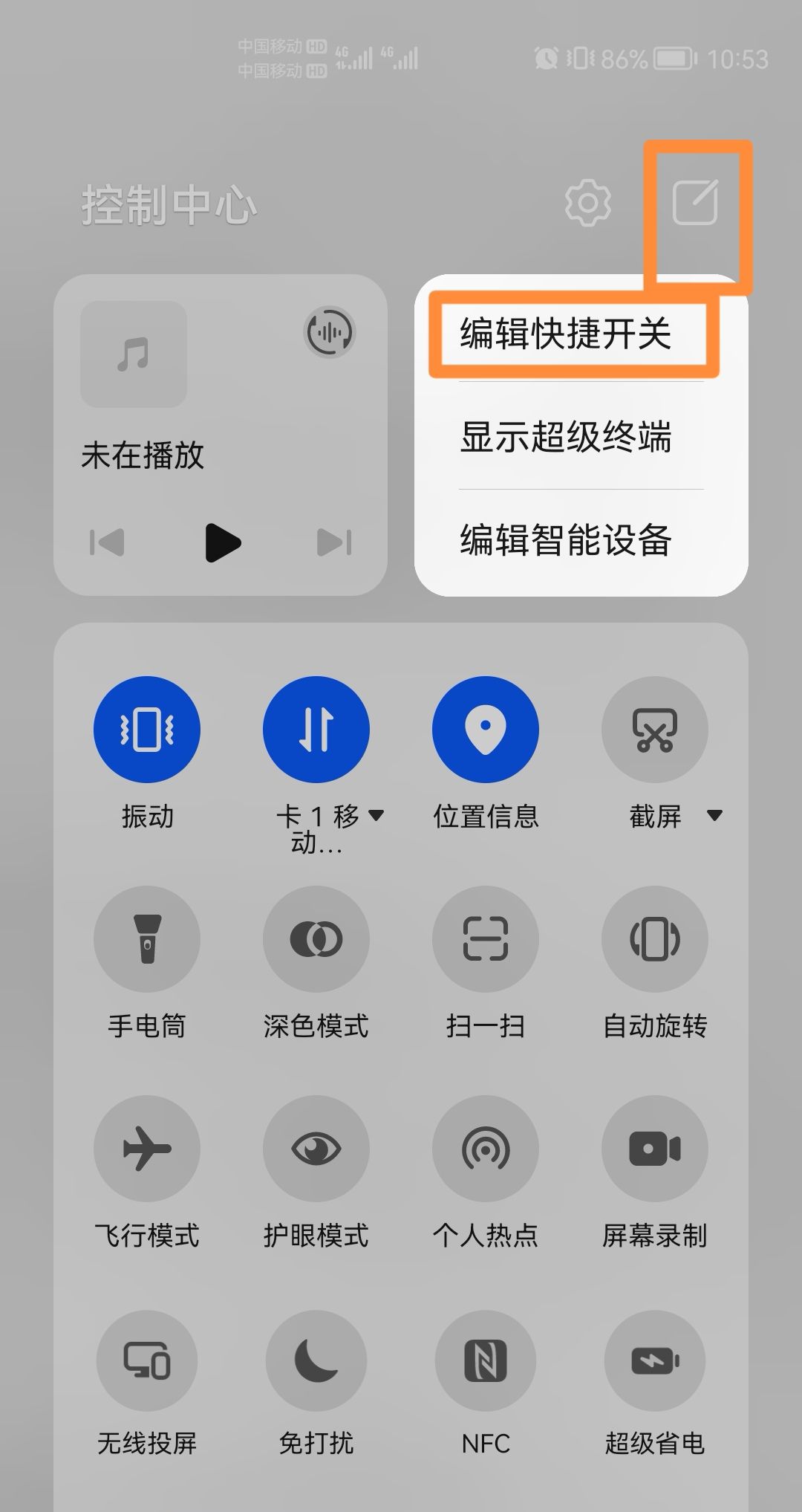802x1512 pixels.
Task: Toggle 振动 vibration mode
Action: 147,729
